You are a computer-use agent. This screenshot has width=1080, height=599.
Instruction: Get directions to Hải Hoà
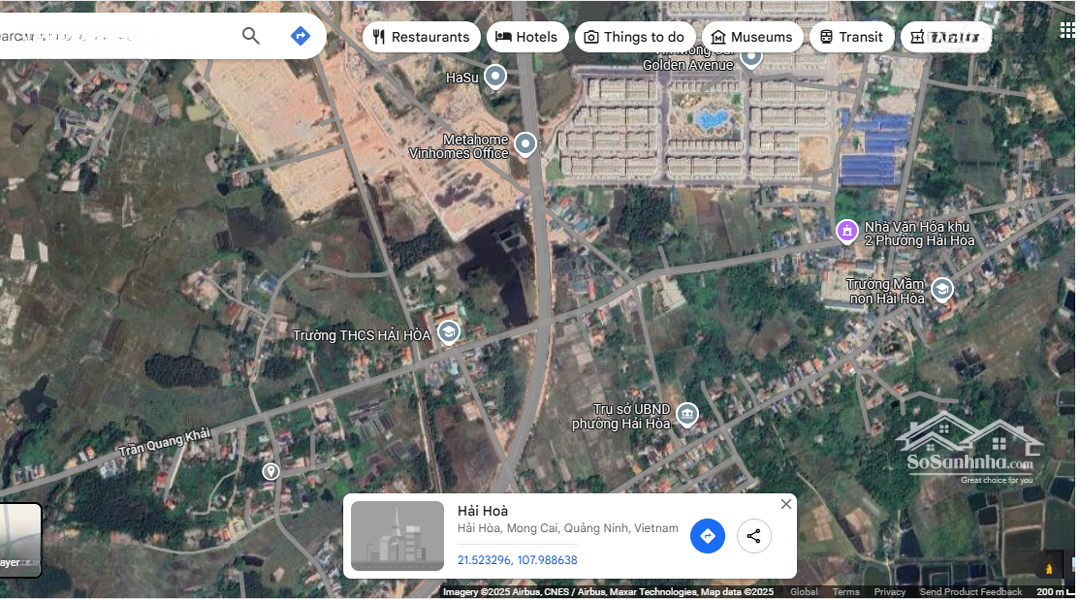pyautogui.click(x=707, y=536)
